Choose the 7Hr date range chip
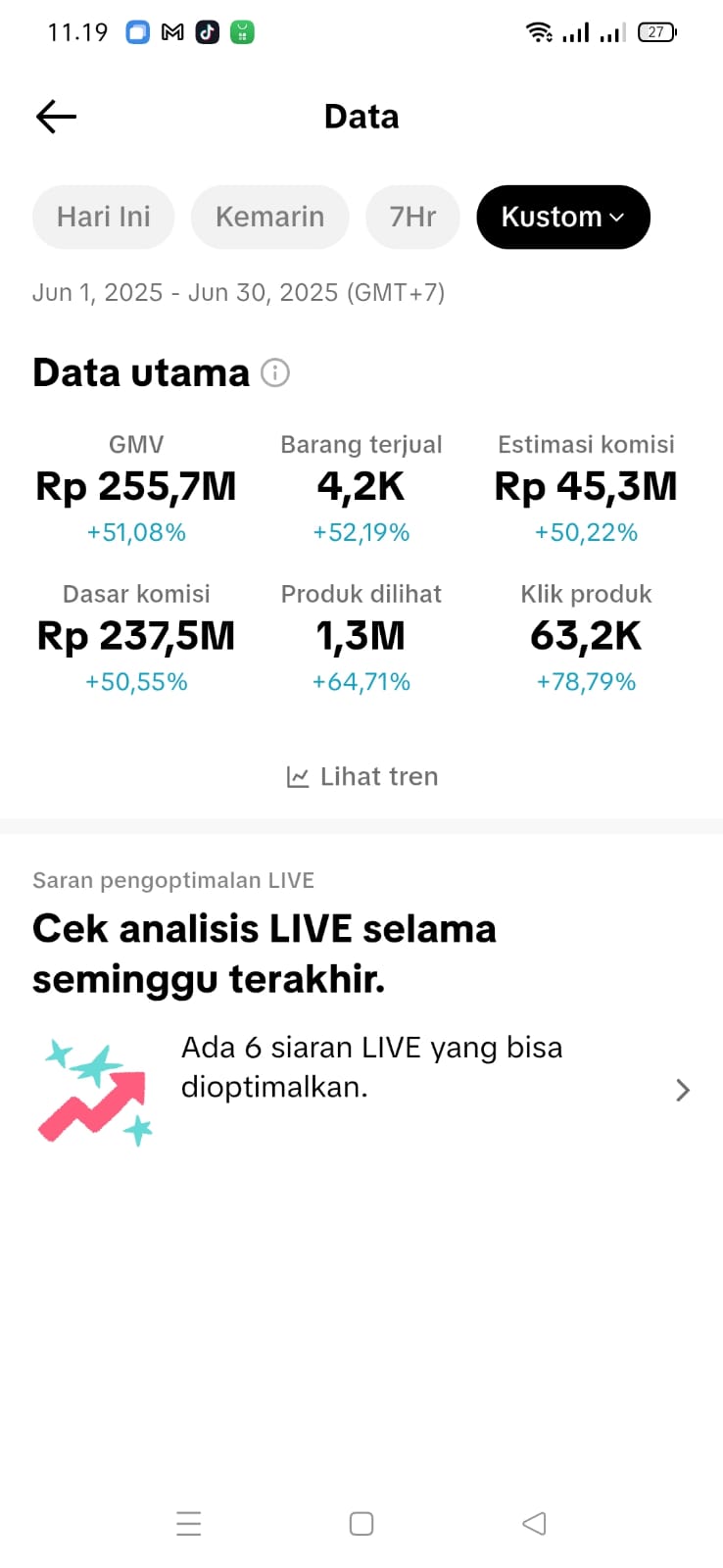Viewport: 723px width, 1568px height. point(412,217)
